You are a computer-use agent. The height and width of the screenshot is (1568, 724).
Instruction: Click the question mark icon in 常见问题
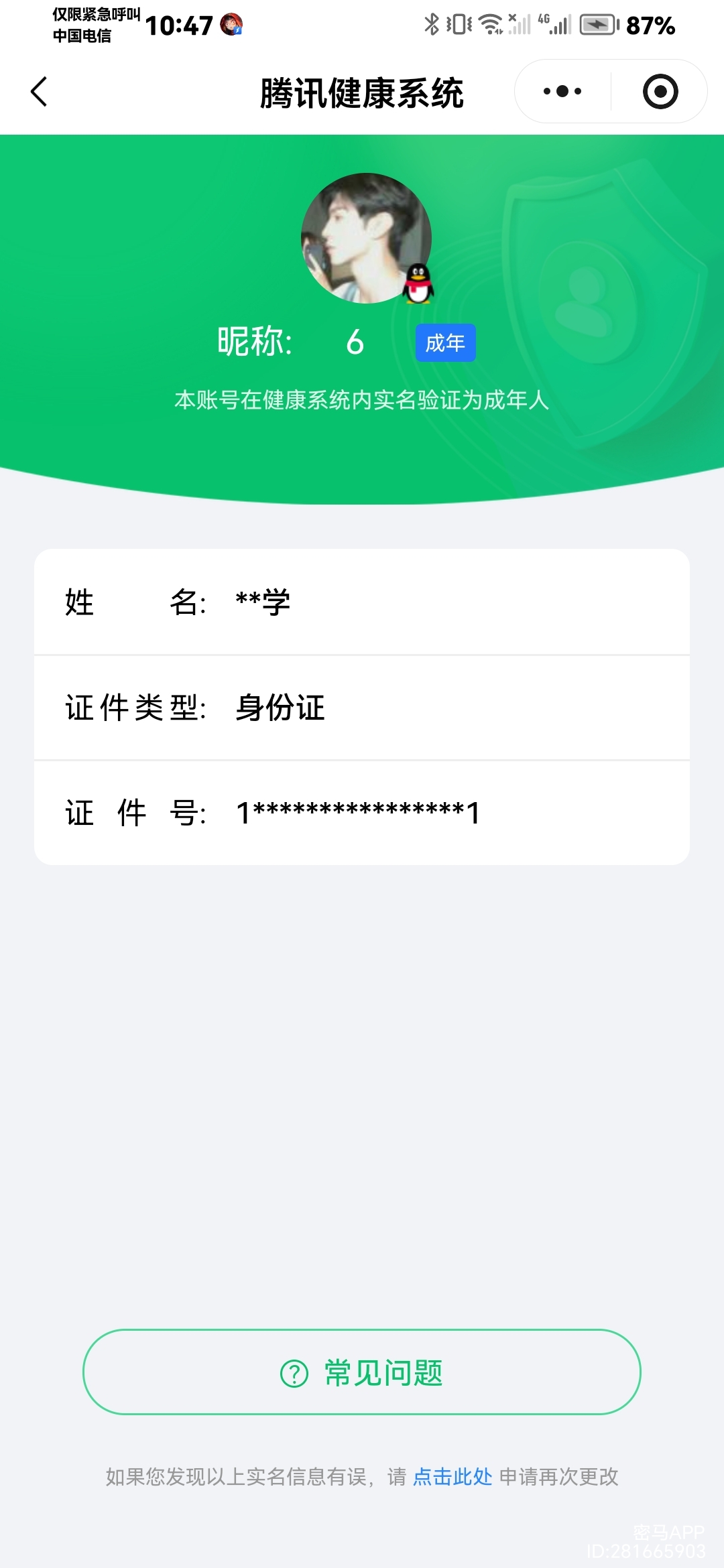click(291, 1377)
